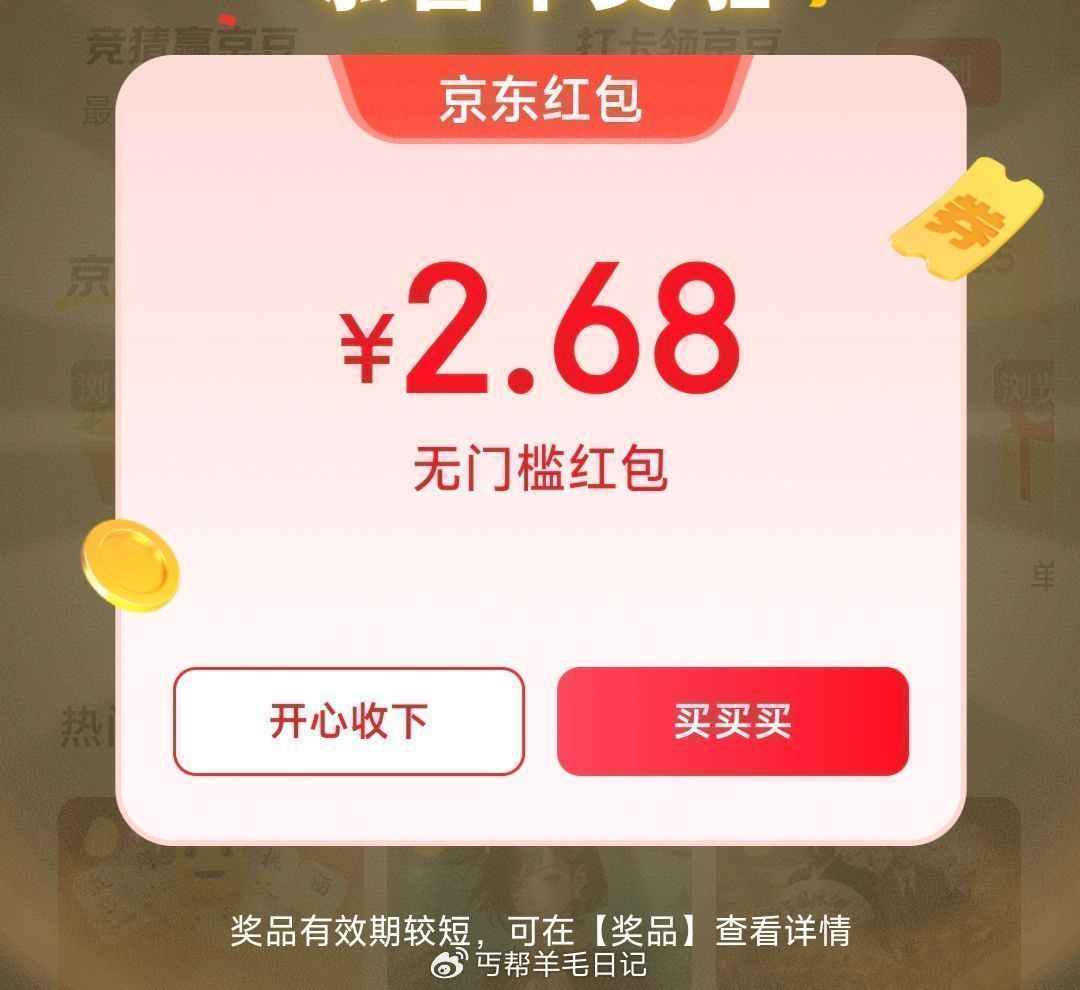Tap the 开心收下 button
Screen dimensions: 1080x990
pyautogui.click(x=348, y=721)
